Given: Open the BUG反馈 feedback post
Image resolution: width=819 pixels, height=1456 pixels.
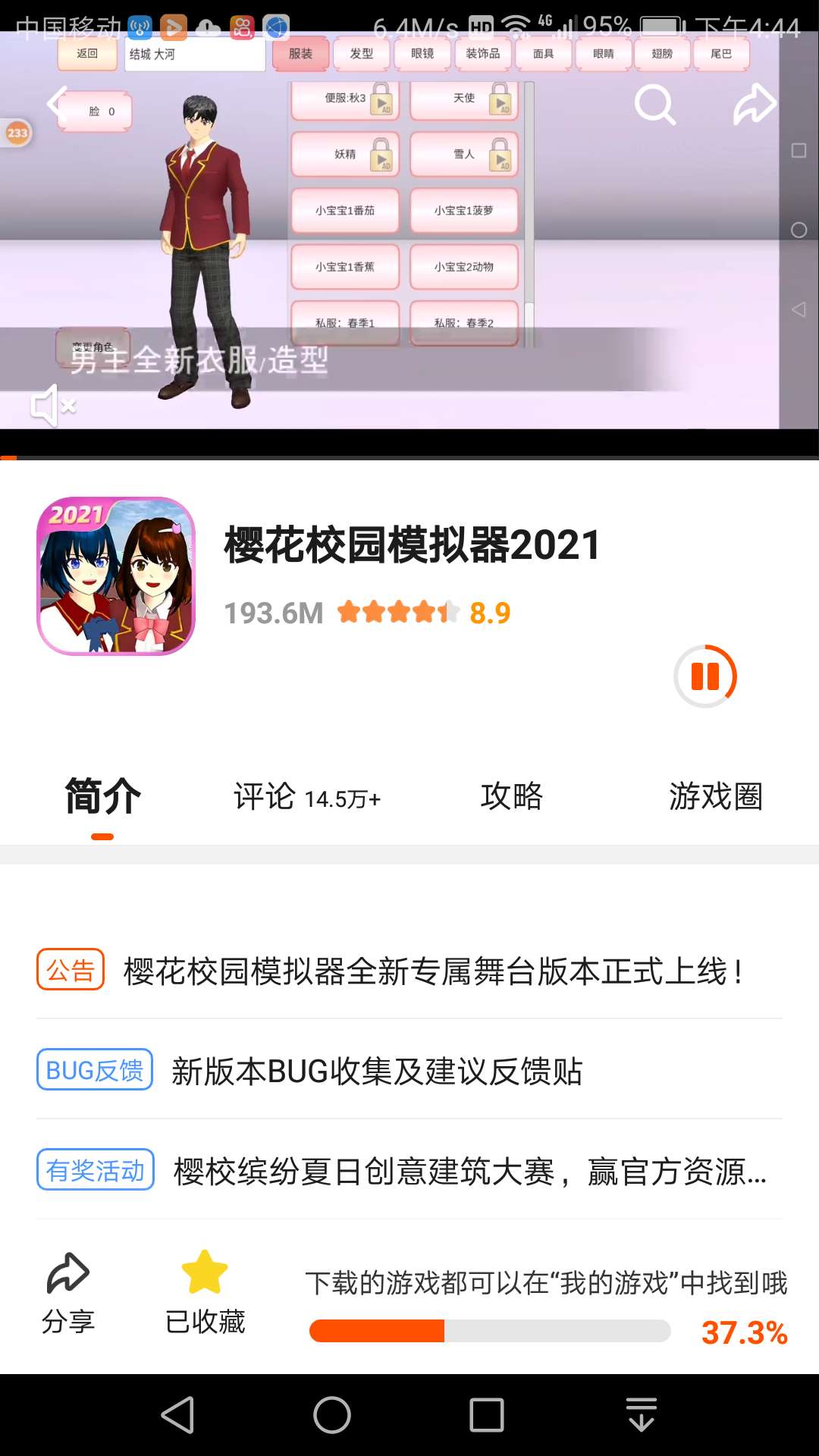Looking at the screenshot, I should (x=409, y=1071).
